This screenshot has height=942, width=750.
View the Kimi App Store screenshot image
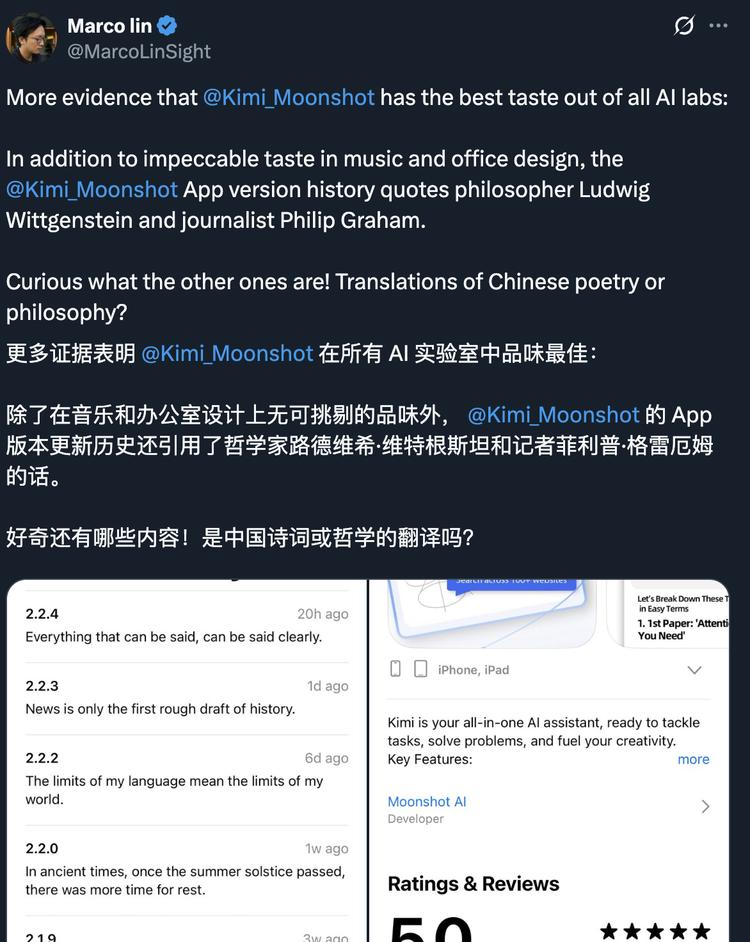point(549,760)
